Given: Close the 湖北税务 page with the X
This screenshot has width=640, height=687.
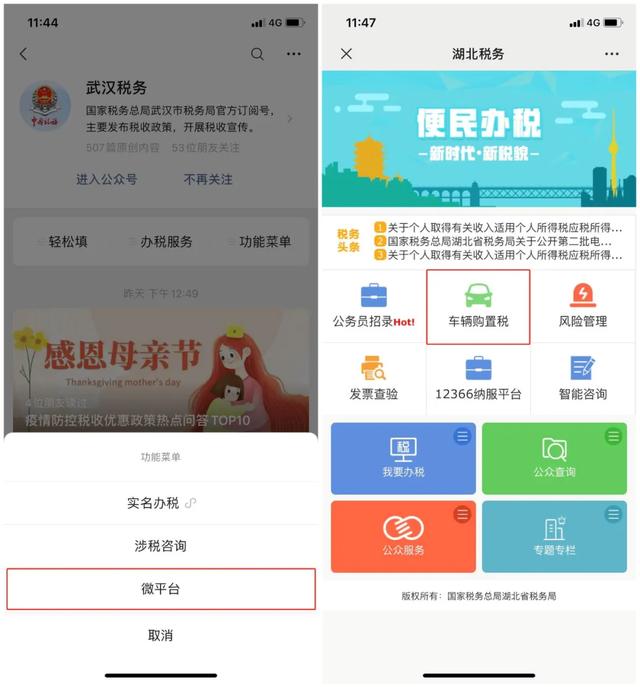Looking at the screenshot, I should [x=346, y=54].
